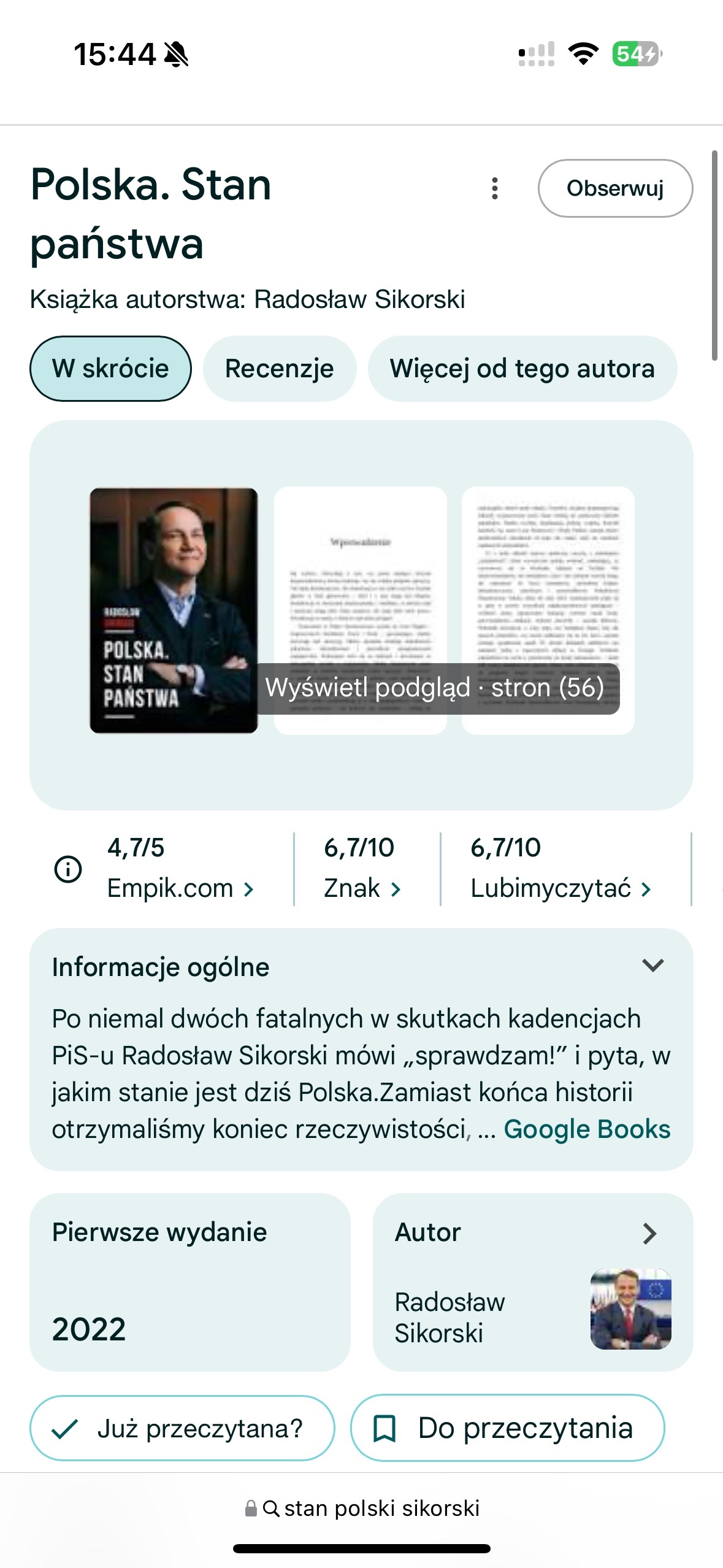Mark book with Już przeczytana?

(x=182, y=1428)
